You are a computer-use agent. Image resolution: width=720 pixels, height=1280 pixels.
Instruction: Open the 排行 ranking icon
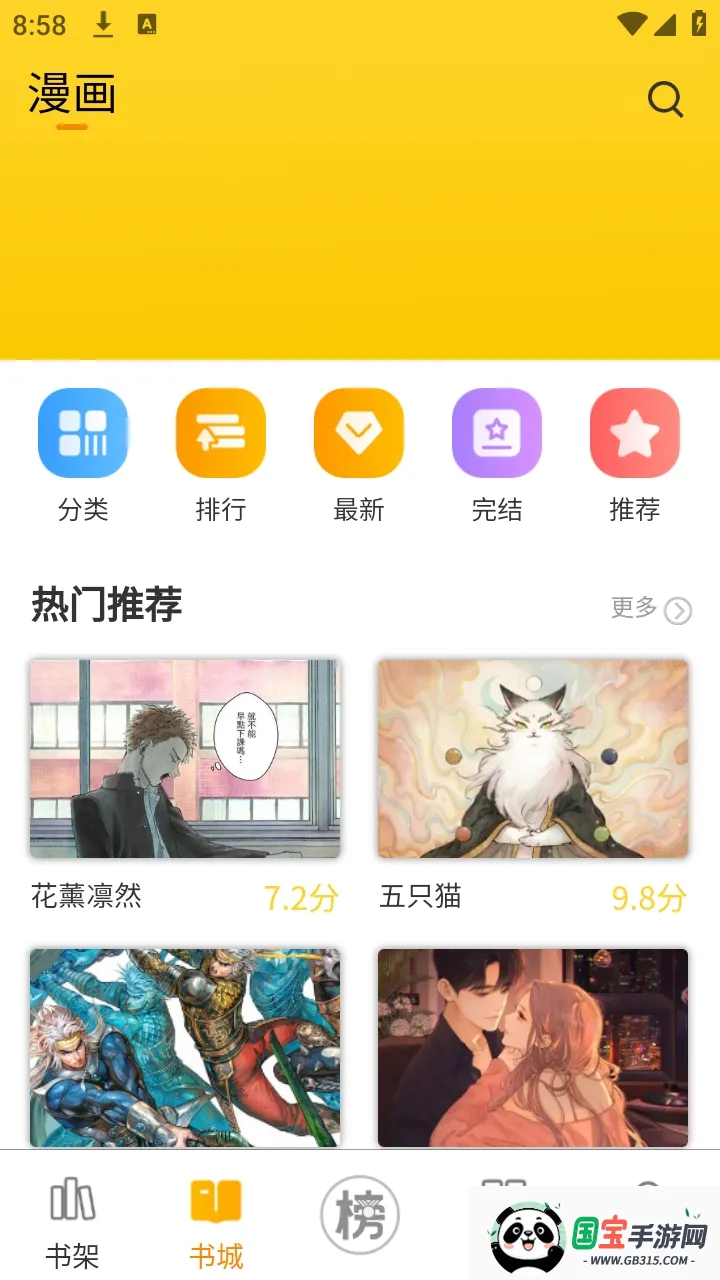[221, 432]
